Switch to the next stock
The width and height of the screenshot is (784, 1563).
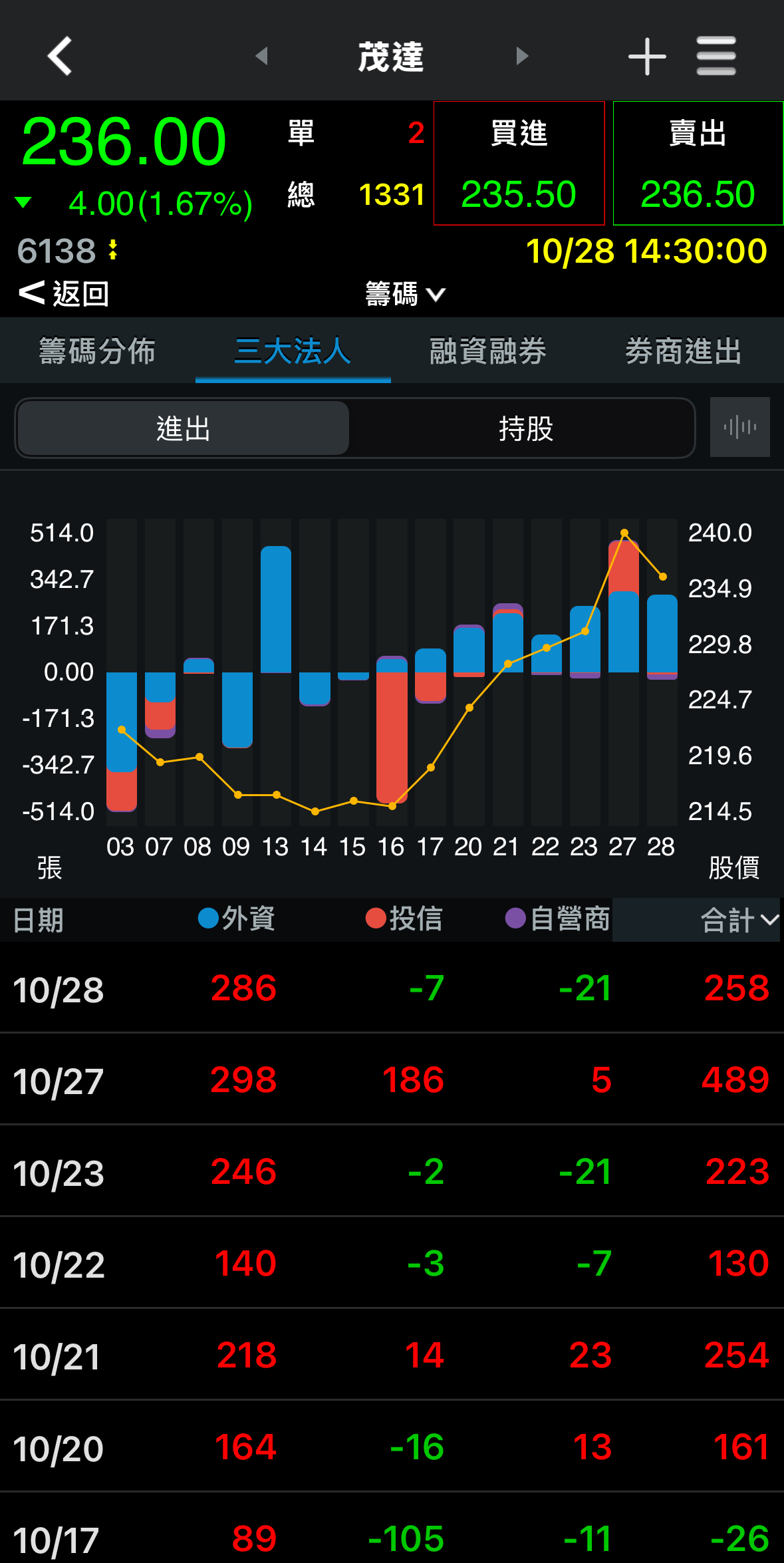tap(522, 56)
